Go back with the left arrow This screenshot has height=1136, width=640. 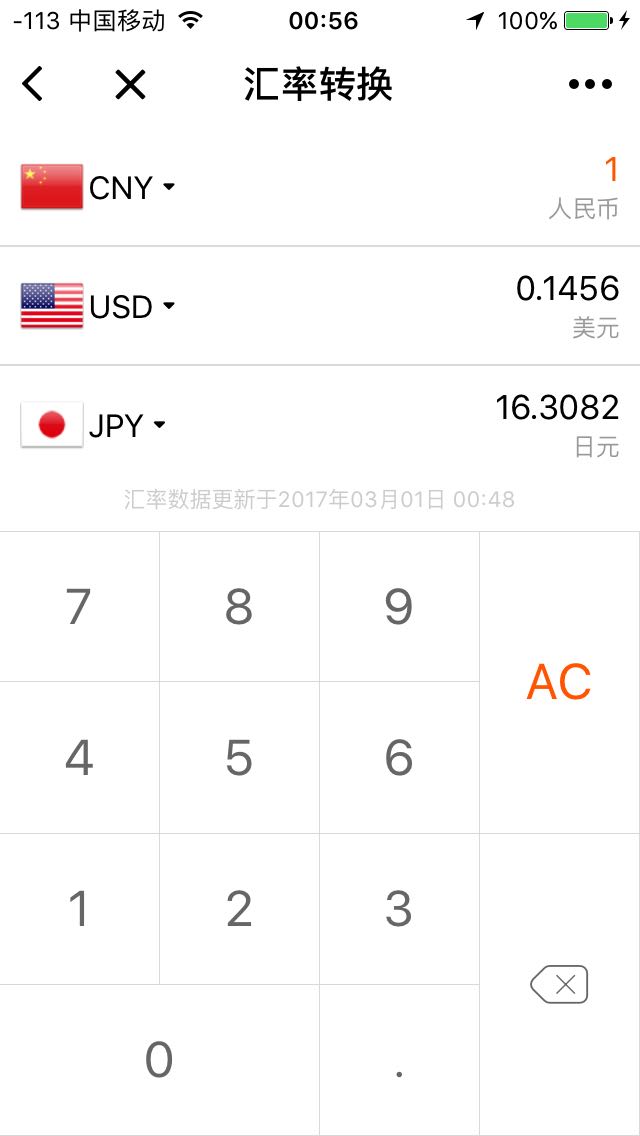point(32,83)
